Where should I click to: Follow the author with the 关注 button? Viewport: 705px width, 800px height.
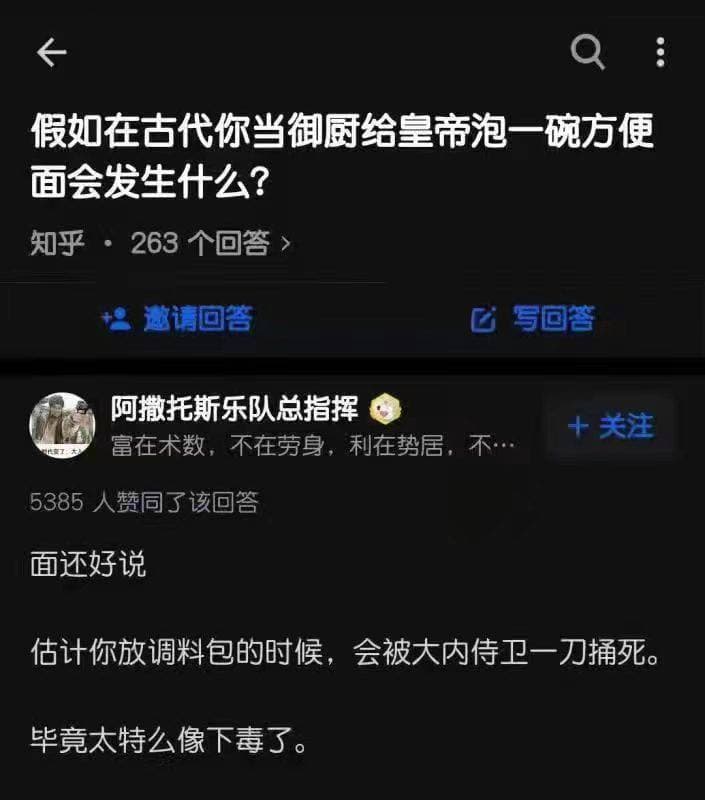tap(610, 427)
